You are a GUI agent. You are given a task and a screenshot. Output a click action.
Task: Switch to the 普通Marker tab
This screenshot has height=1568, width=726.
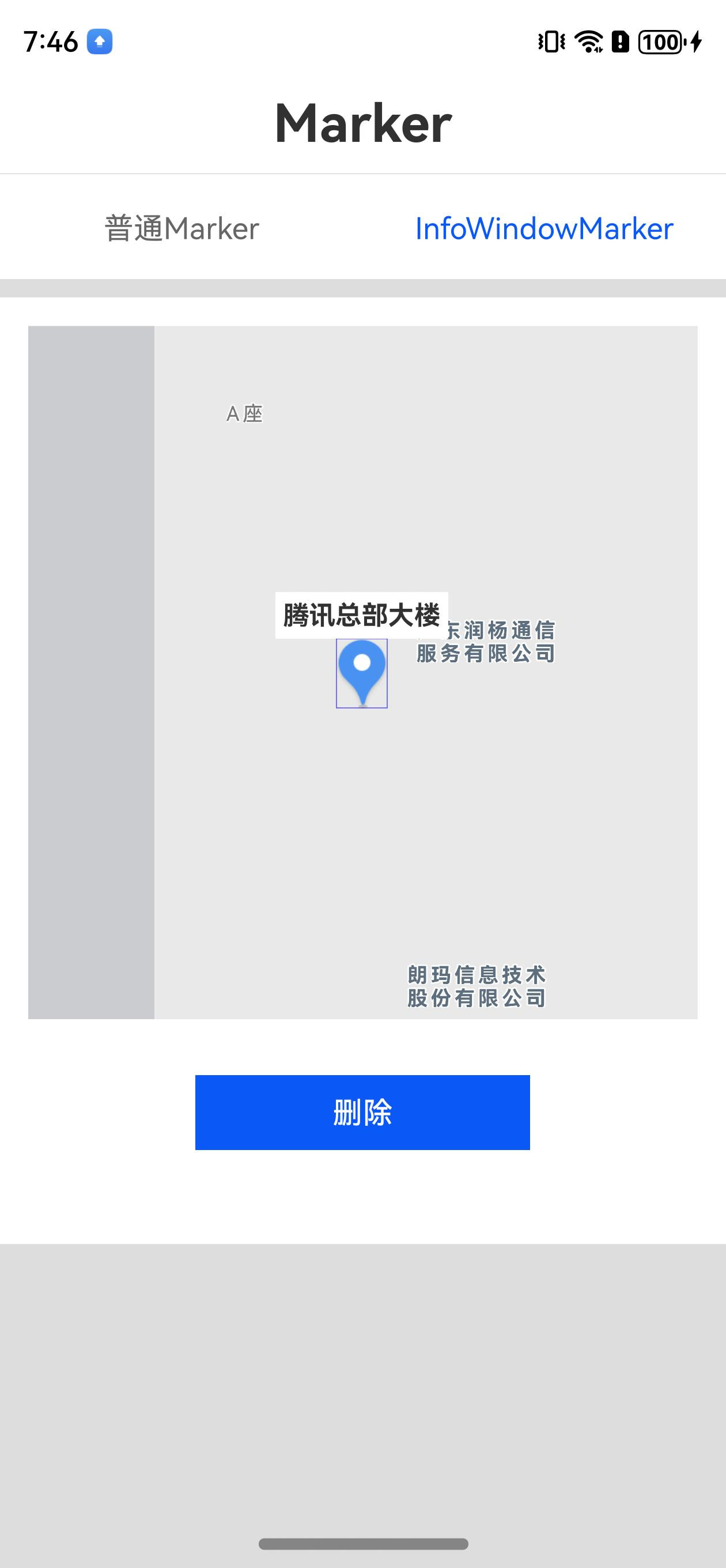[181, 229]
